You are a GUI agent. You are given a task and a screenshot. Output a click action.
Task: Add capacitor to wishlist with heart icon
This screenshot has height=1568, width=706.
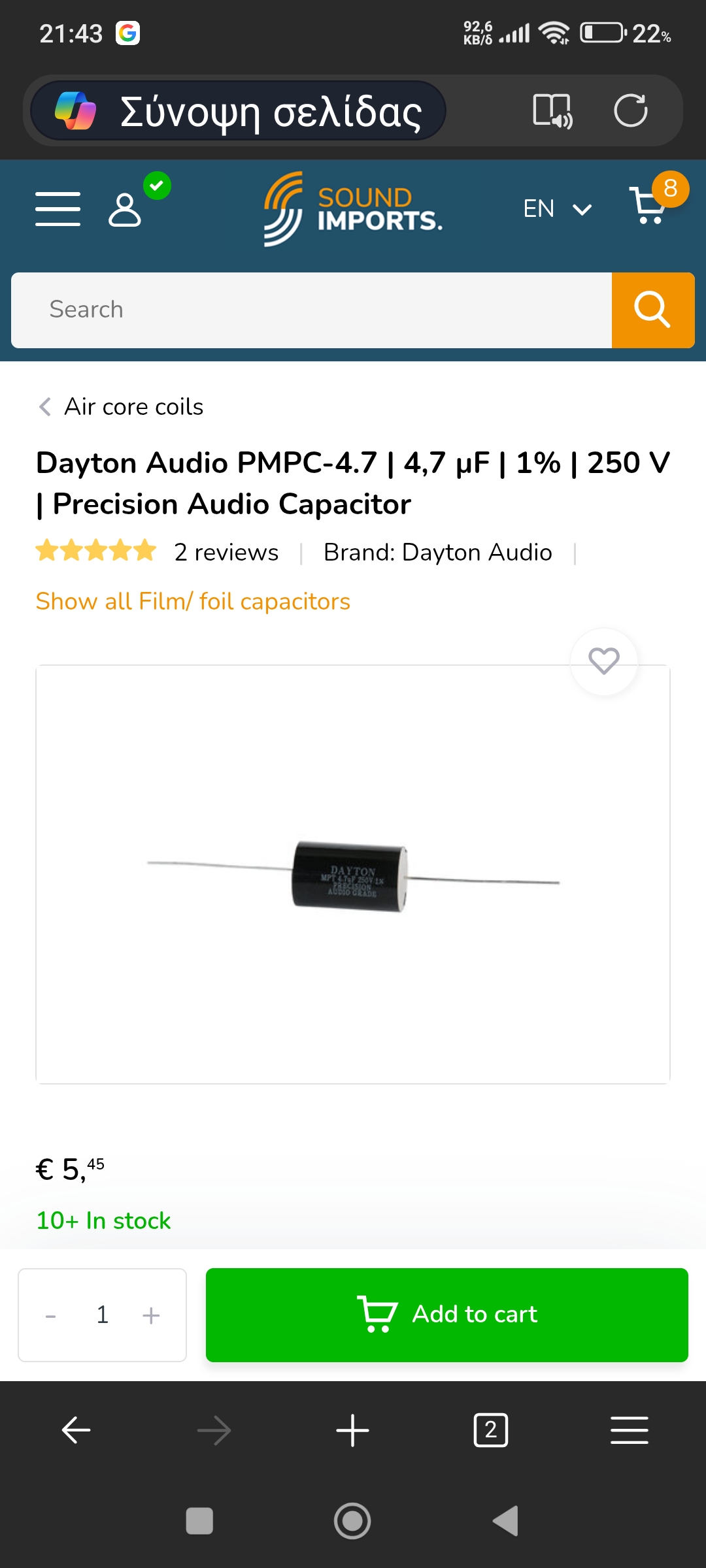(x=603, y=661)
